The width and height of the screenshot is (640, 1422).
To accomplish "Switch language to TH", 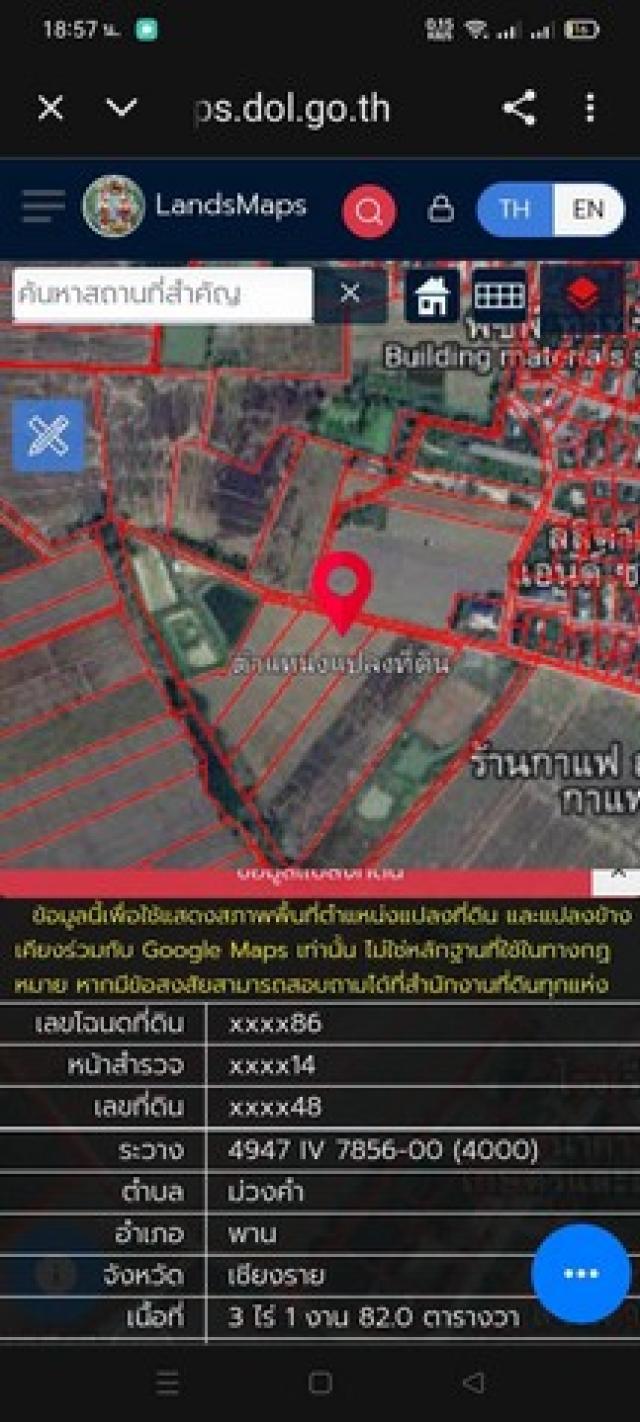I will coord(515,209).
